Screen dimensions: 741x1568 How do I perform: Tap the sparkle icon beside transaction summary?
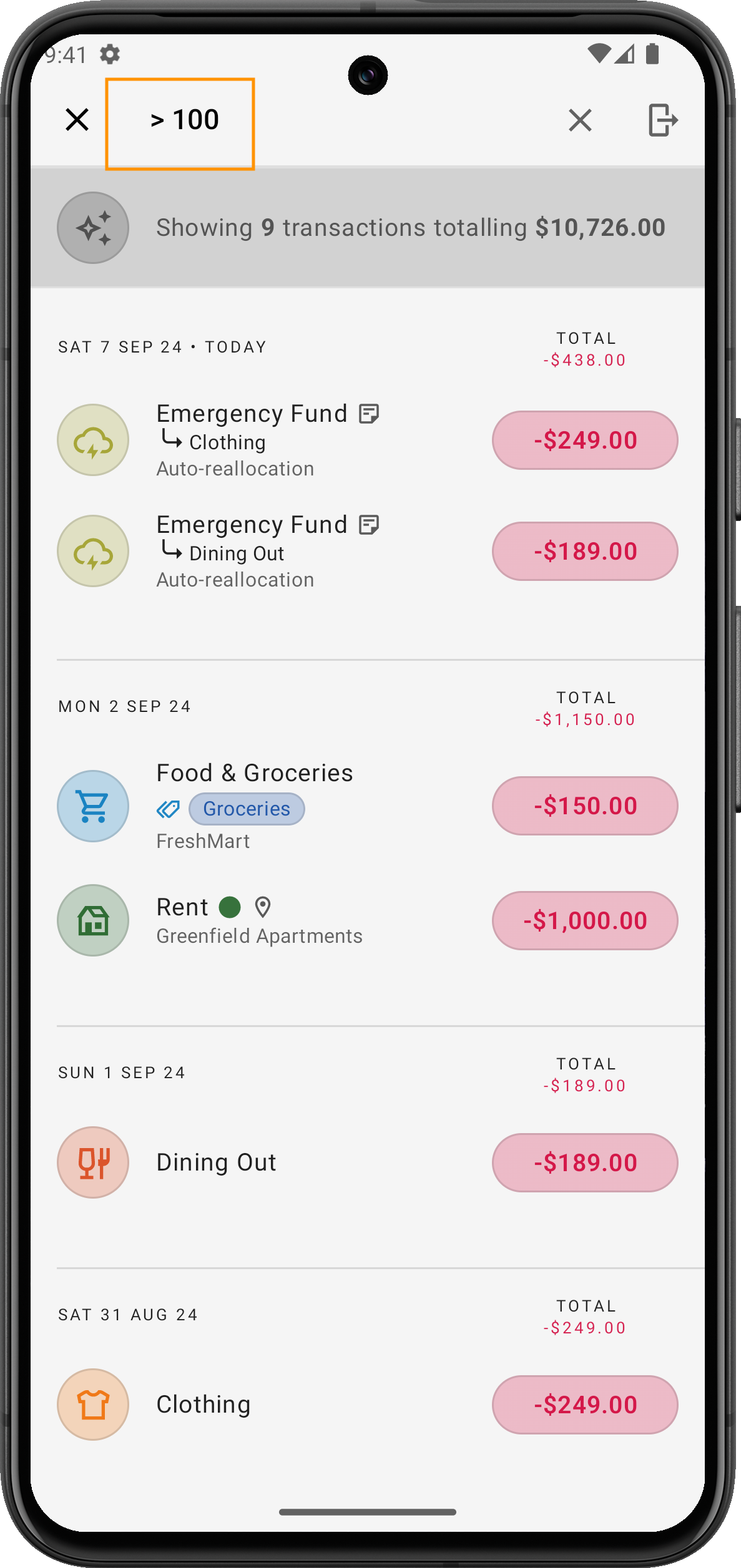[x=93, y=228]
